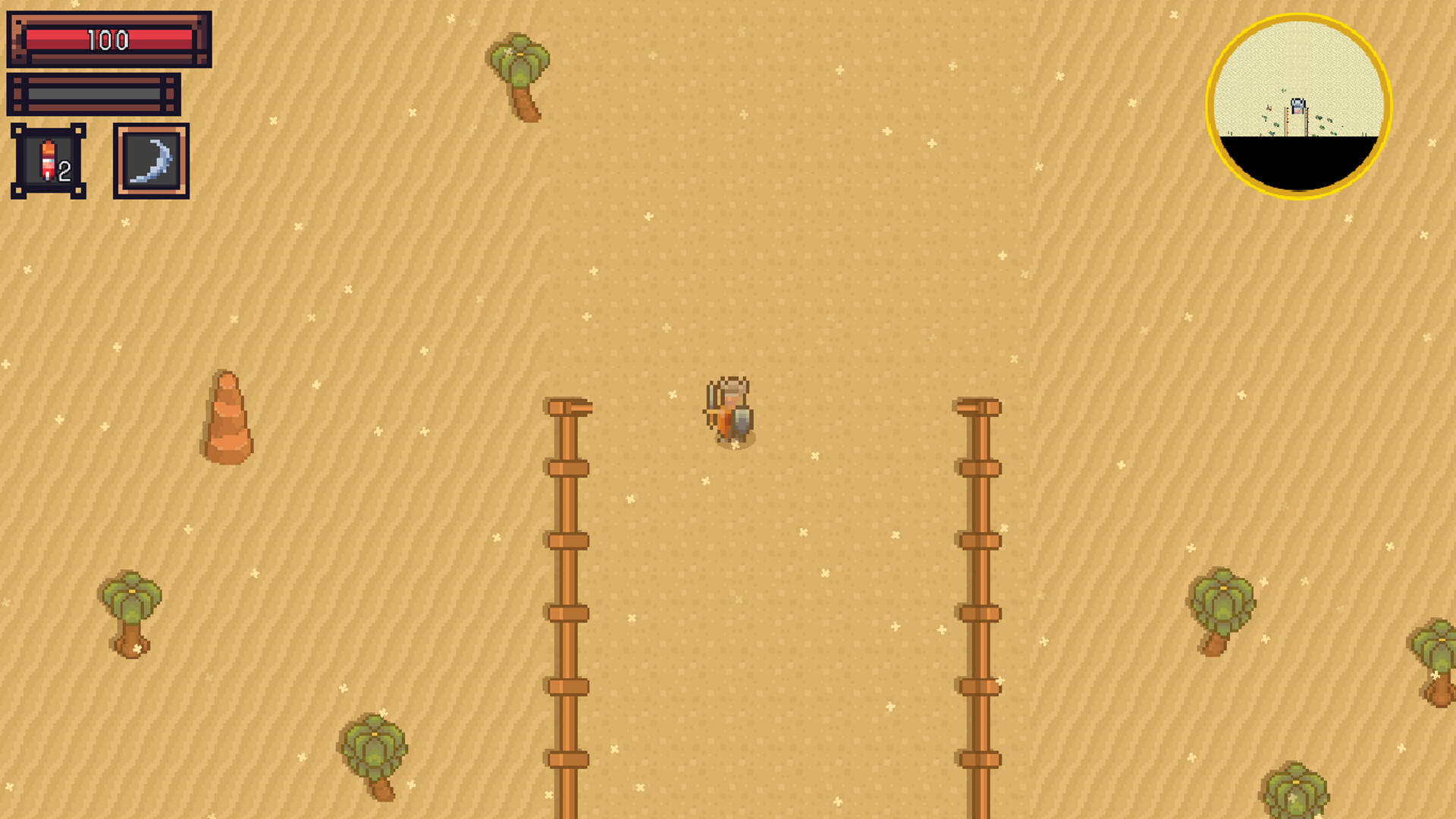Open the circular minimap
Image resolution: width=1456 pixels, height=819 pixels.
click(1298, 106)
